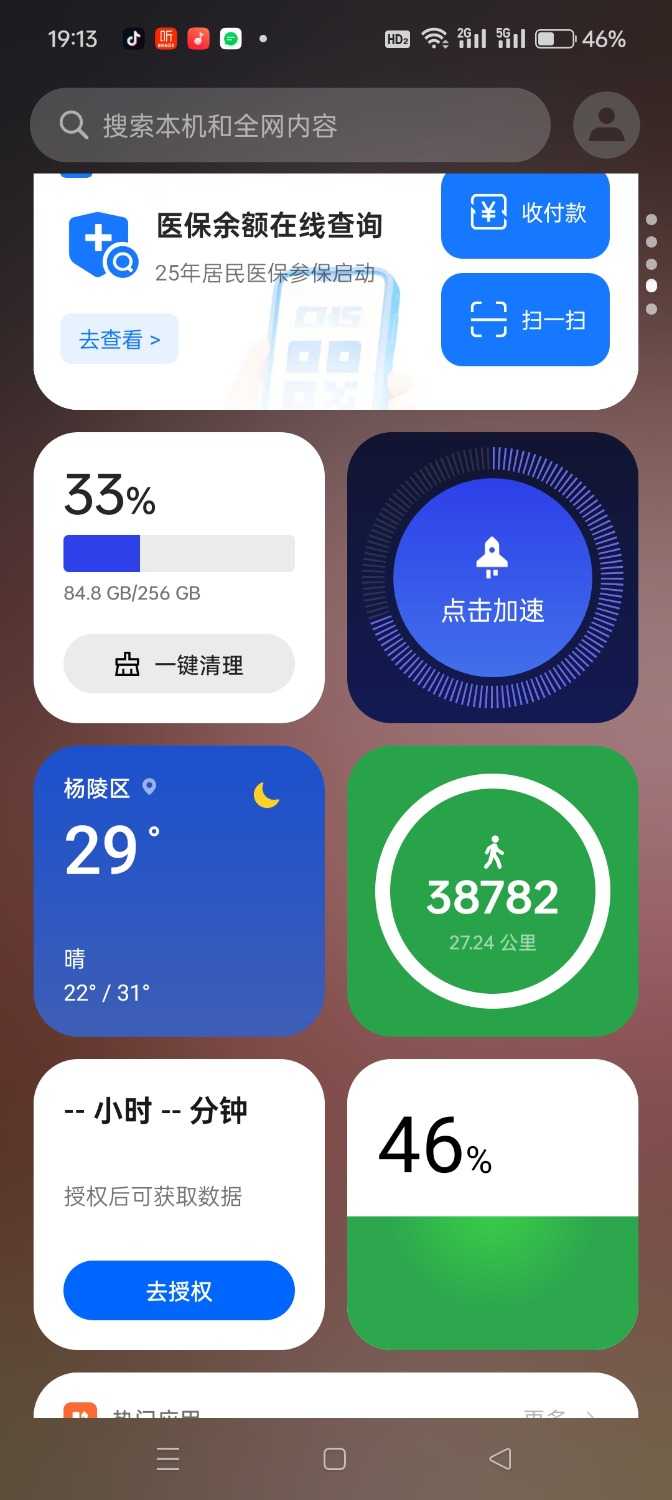Go to the home screen
Viewport: 672px width, 1500px height.
click(335, 1459)
